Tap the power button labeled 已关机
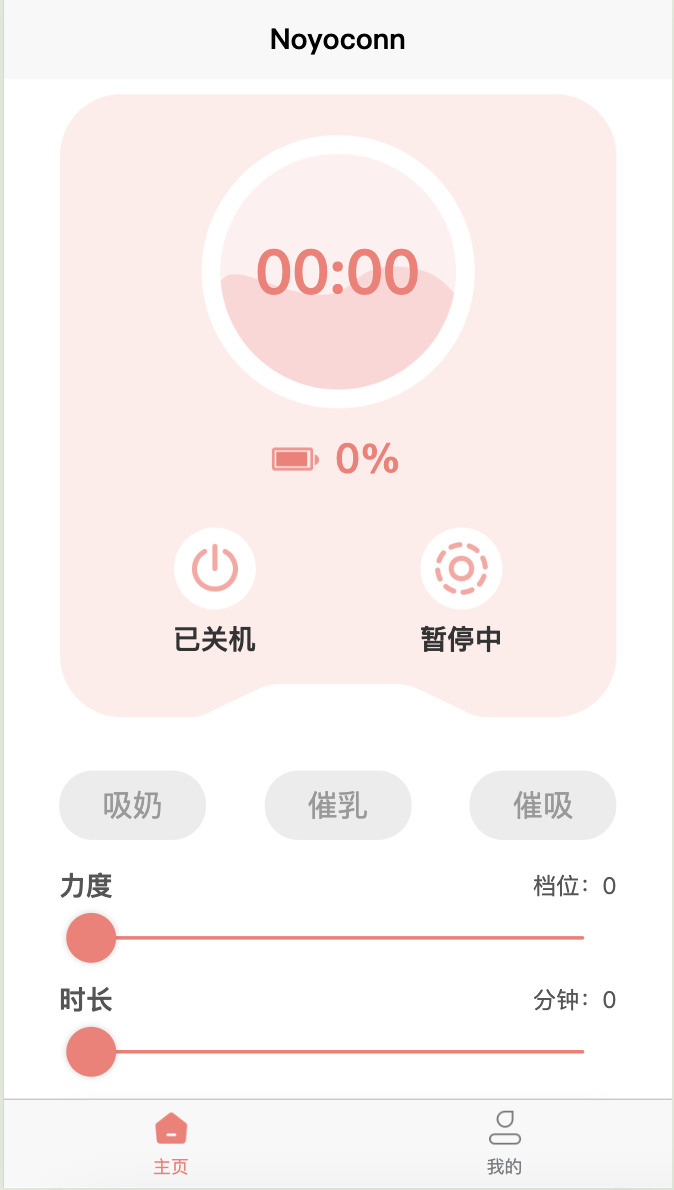The height and width of the screenshot is (1190, 674). coord(214,568)
